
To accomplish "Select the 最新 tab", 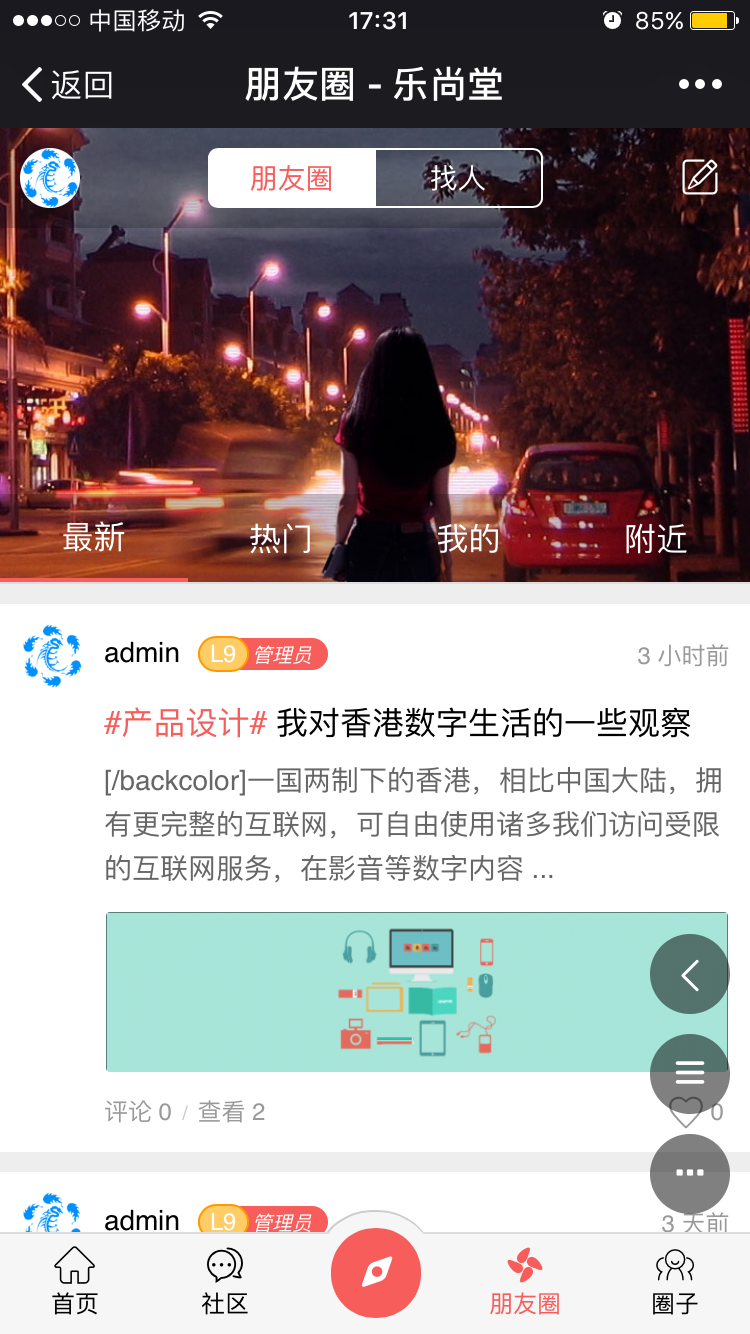I will pyautogui.click(x=94, y=539).
